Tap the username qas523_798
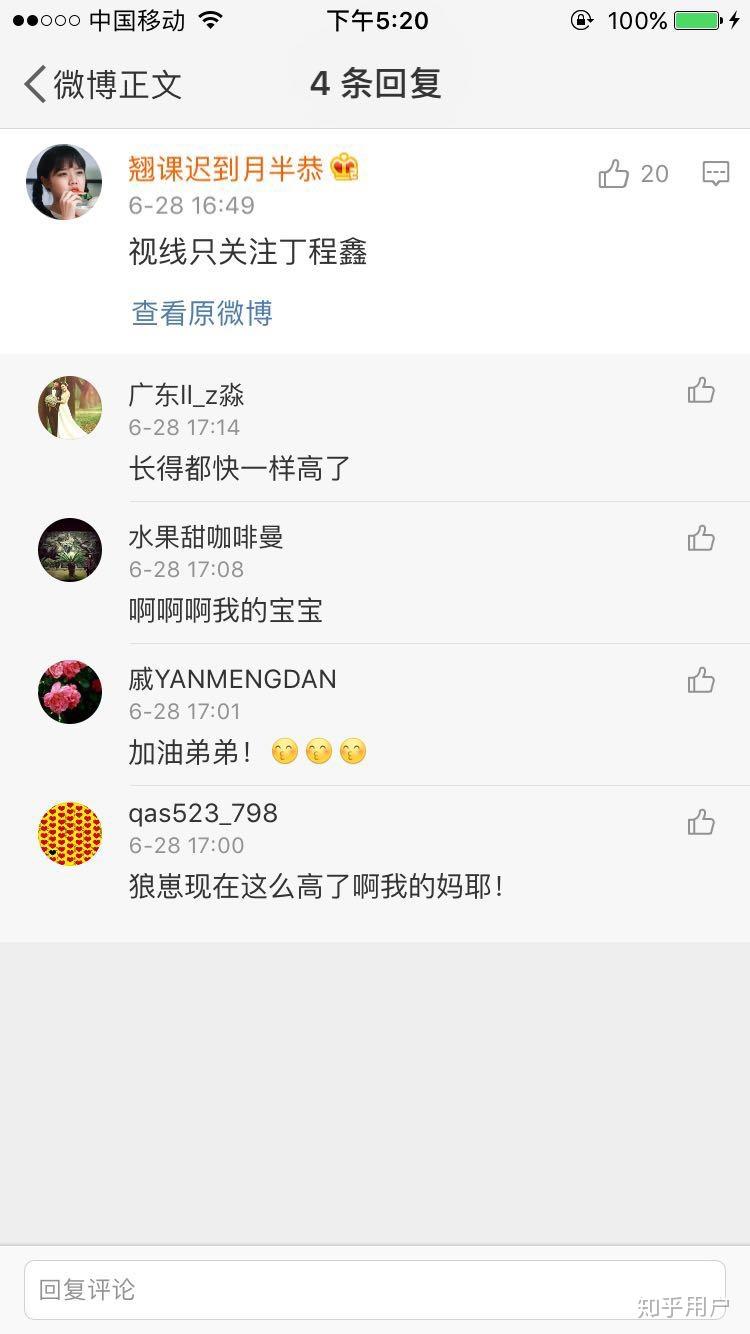750x1334 pixels. (x=203, y=813)
